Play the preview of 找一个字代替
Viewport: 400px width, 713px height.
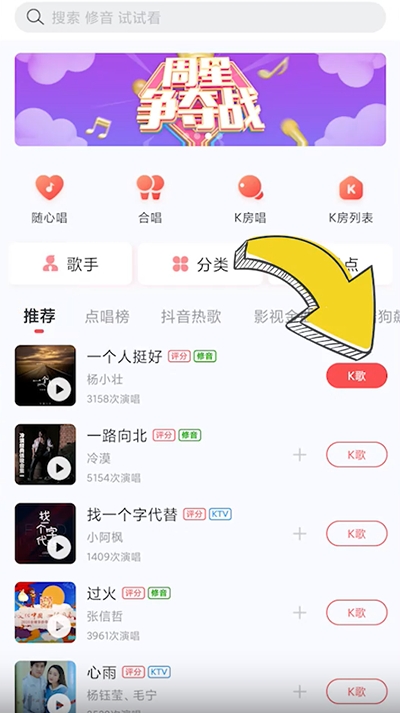[59, 547]
